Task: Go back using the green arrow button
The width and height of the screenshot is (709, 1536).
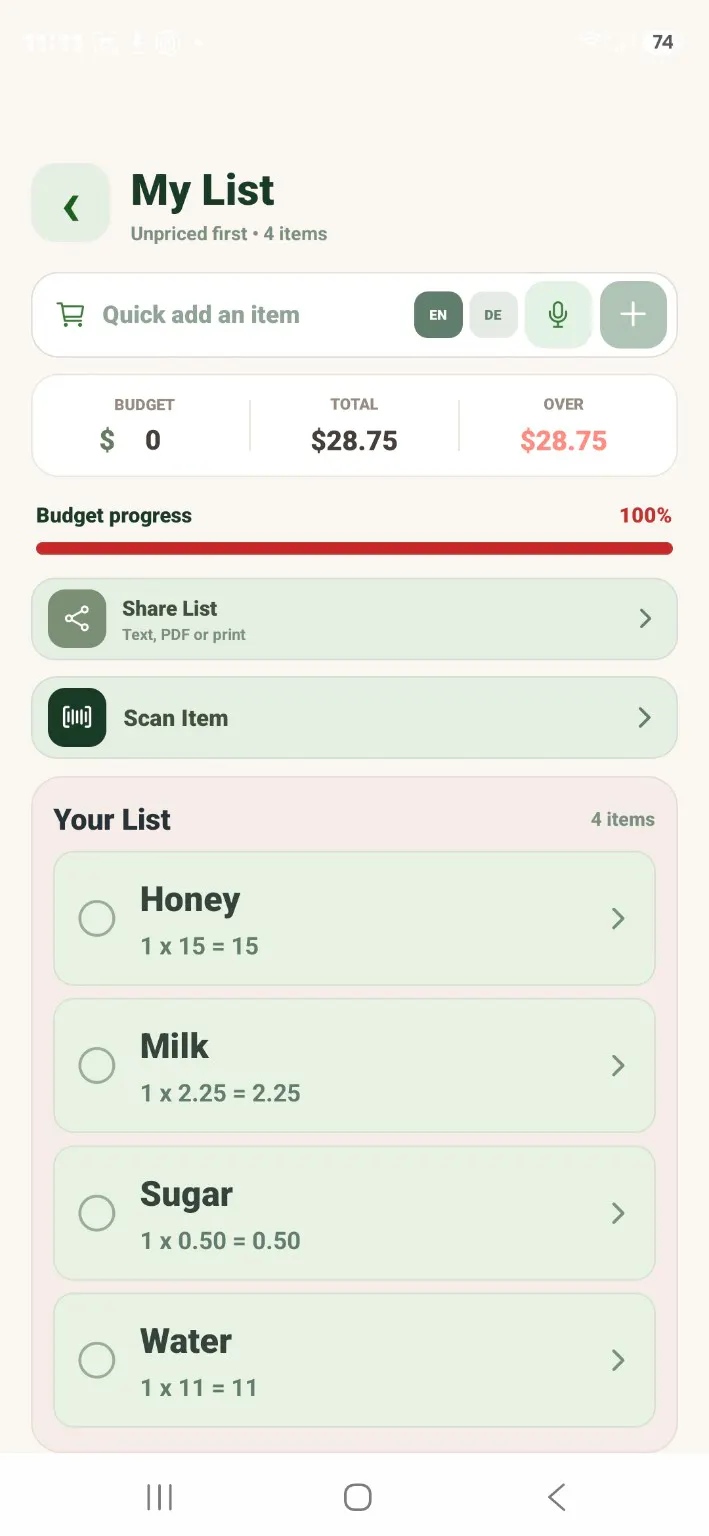Action: pyautogui.click(x=71, y=203)
